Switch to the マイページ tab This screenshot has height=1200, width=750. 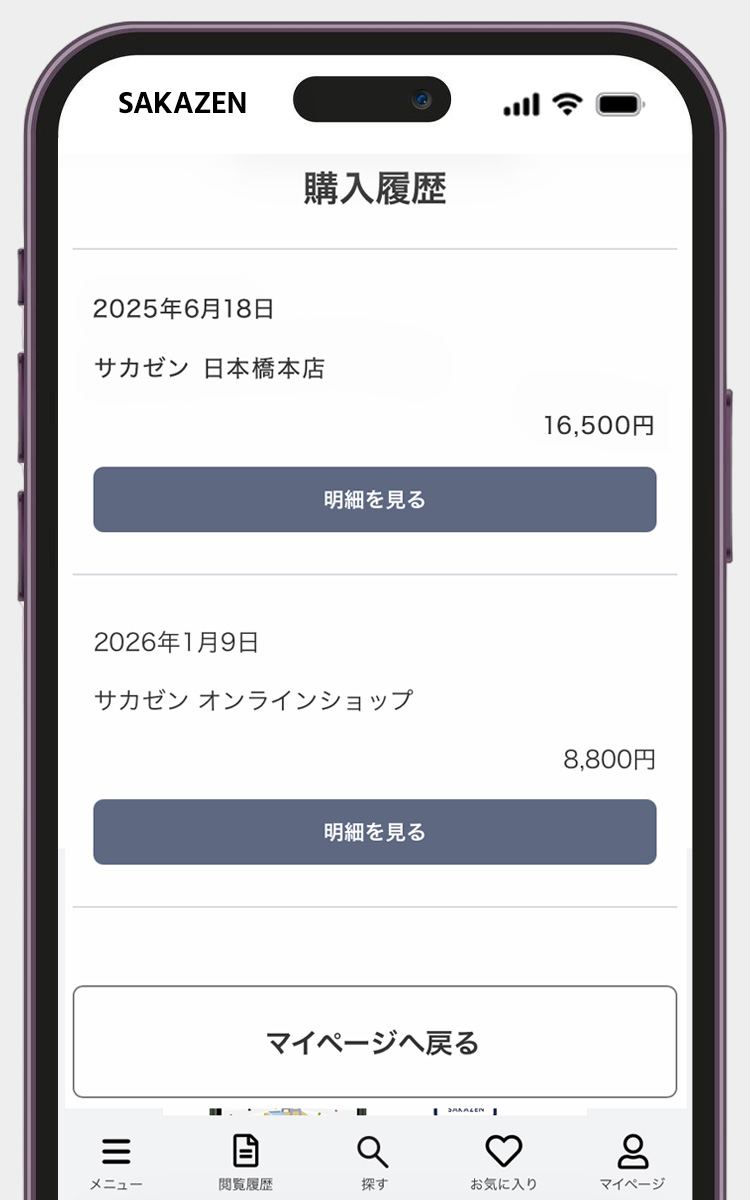pyautogui.click(x=632, y=1161)
